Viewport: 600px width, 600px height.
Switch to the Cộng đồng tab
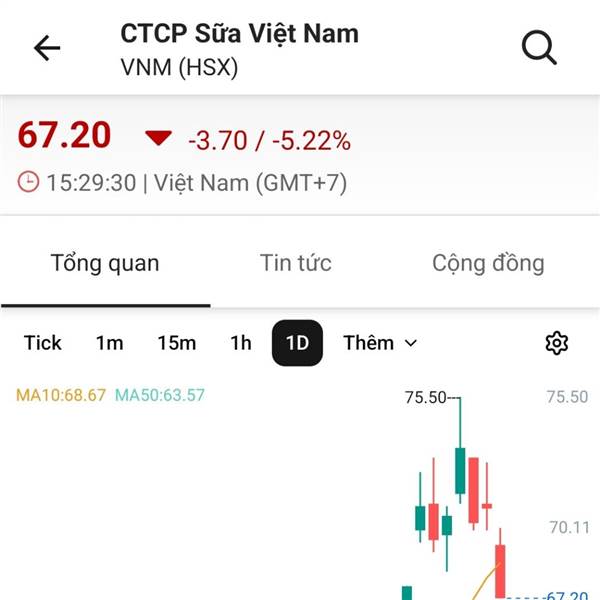pyautogui.click(x=488, y=264)
